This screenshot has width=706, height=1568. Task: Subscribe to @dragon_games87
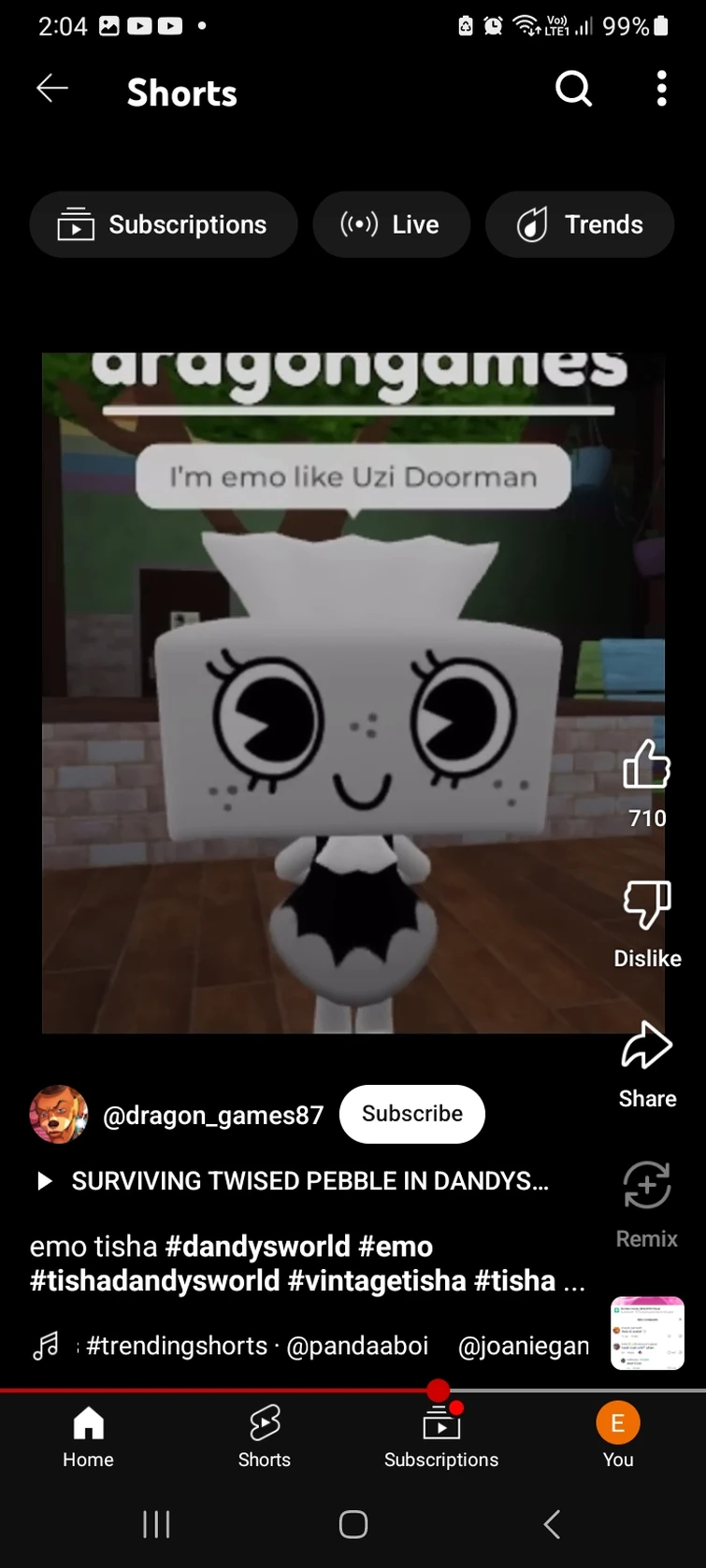point(412,1114)
